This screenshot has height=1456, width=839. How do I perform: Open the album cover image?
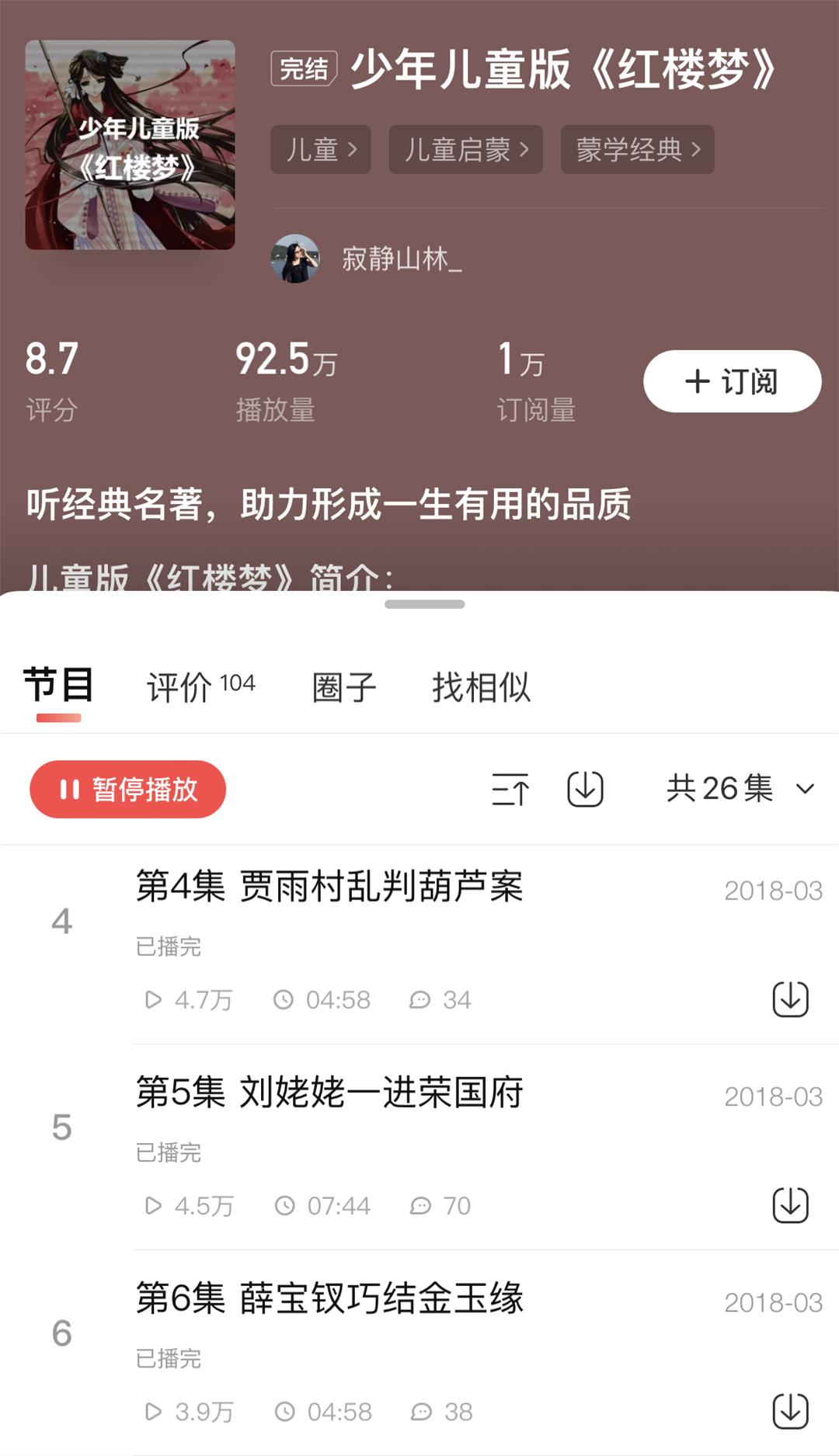coord(130,145)
